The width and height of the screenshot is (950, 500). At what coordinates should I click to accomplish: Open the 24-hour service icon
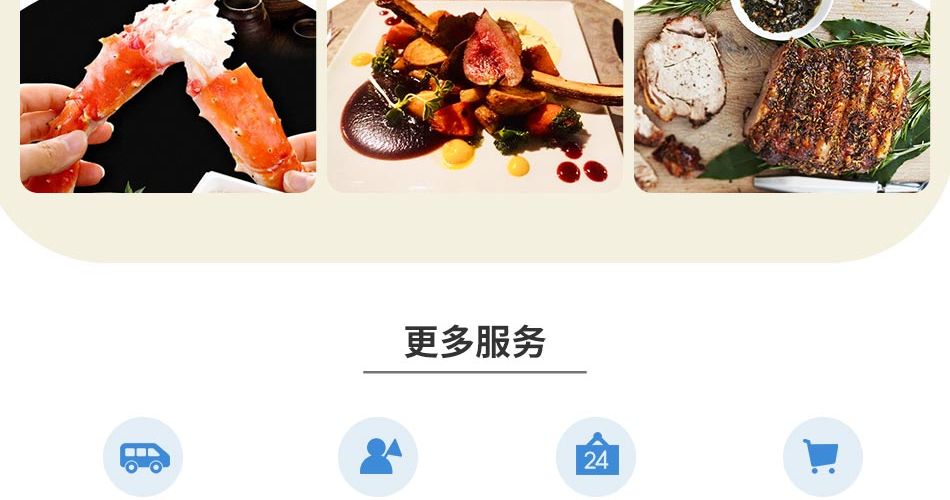(x=596, y=457)
